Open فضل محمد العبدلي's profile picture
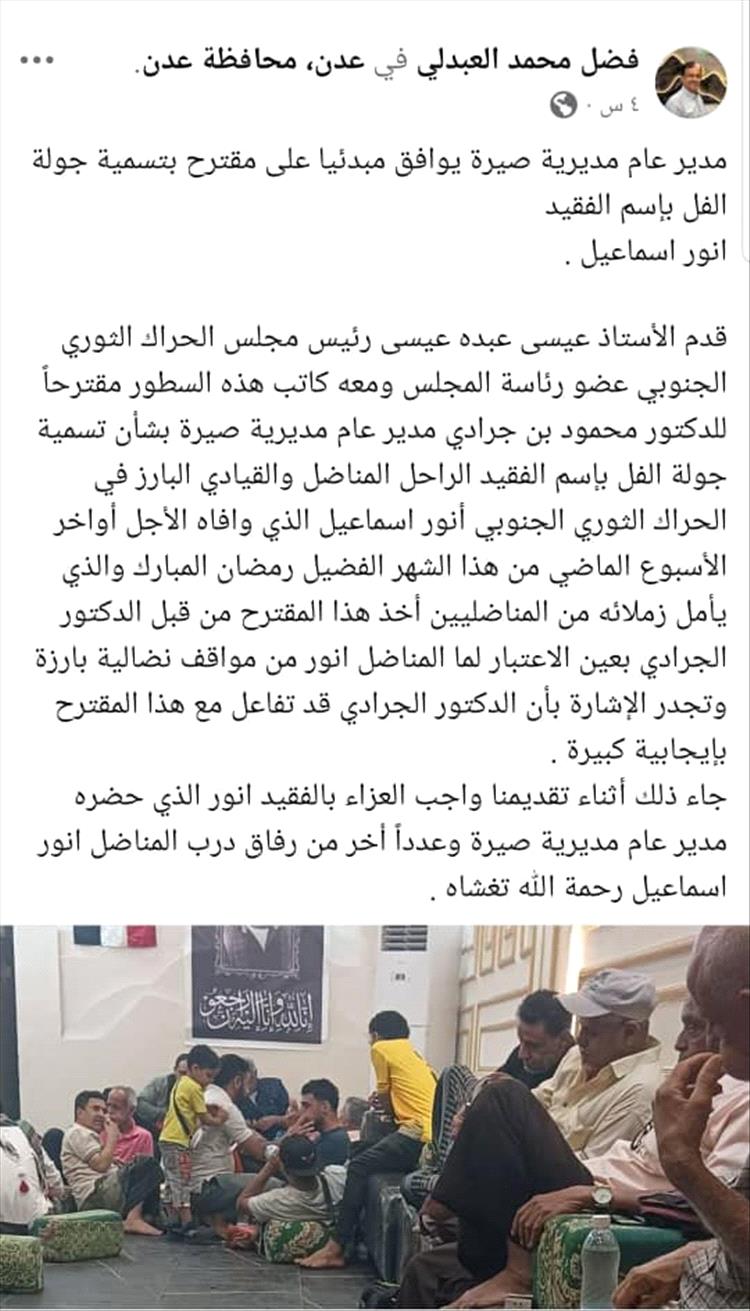Image resolution: width=750 pixels, height=1311 pixels. click(690, 83)
